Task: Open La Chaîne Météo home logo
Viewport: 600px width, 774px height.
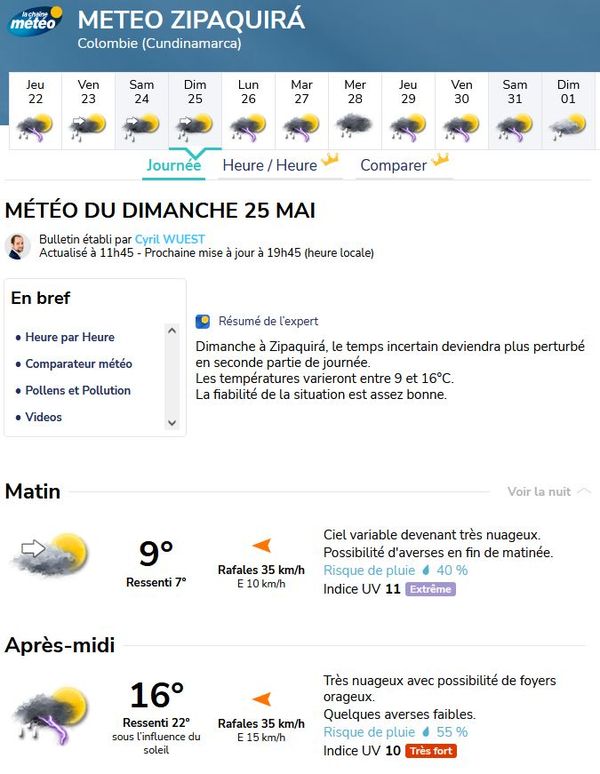Action: pyautogui.click(x=34, y=22)
